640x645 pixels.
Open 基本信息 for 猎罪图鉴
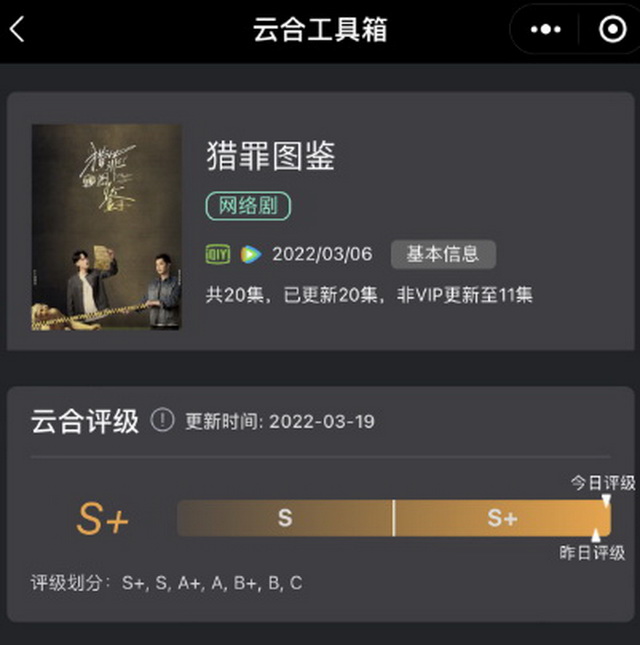(x=443, y=254)
